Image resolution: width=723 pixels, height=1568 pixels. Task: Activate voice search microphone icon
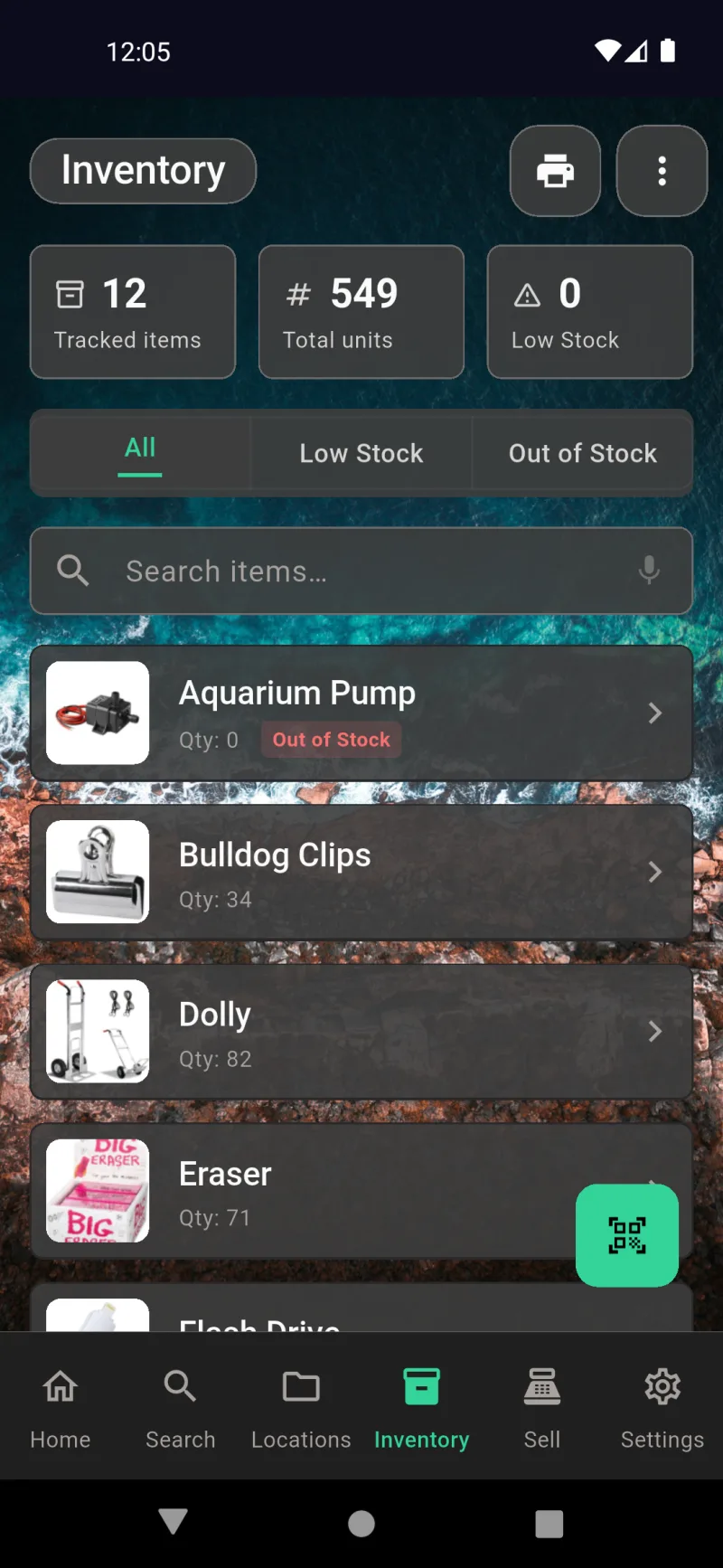pyautogui.click(x=649, y=571)
